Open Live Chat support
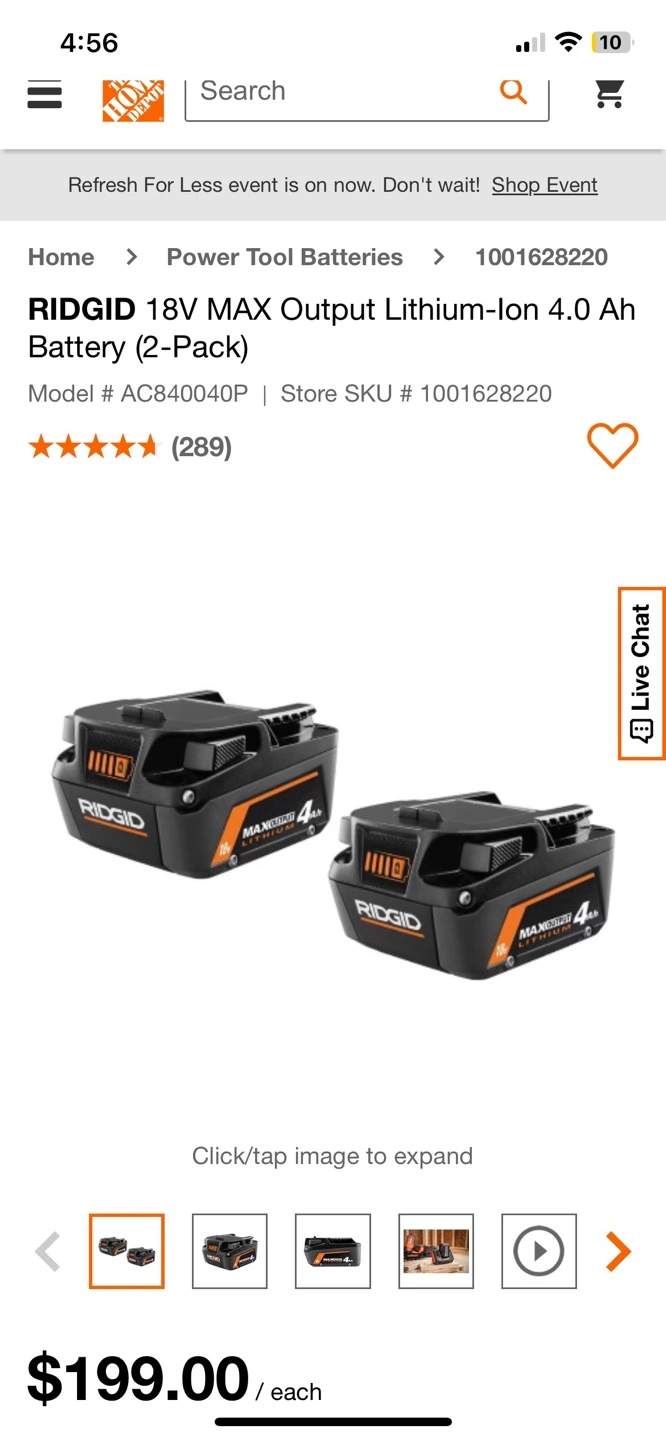 pyautogui.click(x=641, y=673)
